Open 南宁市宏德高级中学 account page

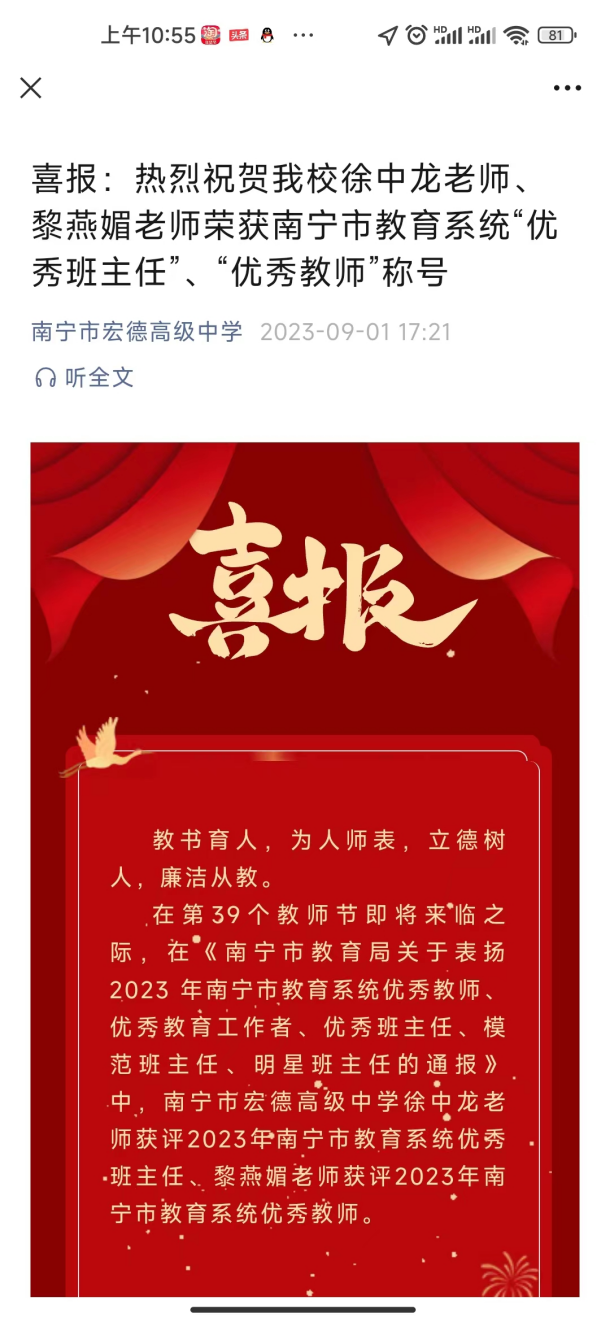coord(137,332)
